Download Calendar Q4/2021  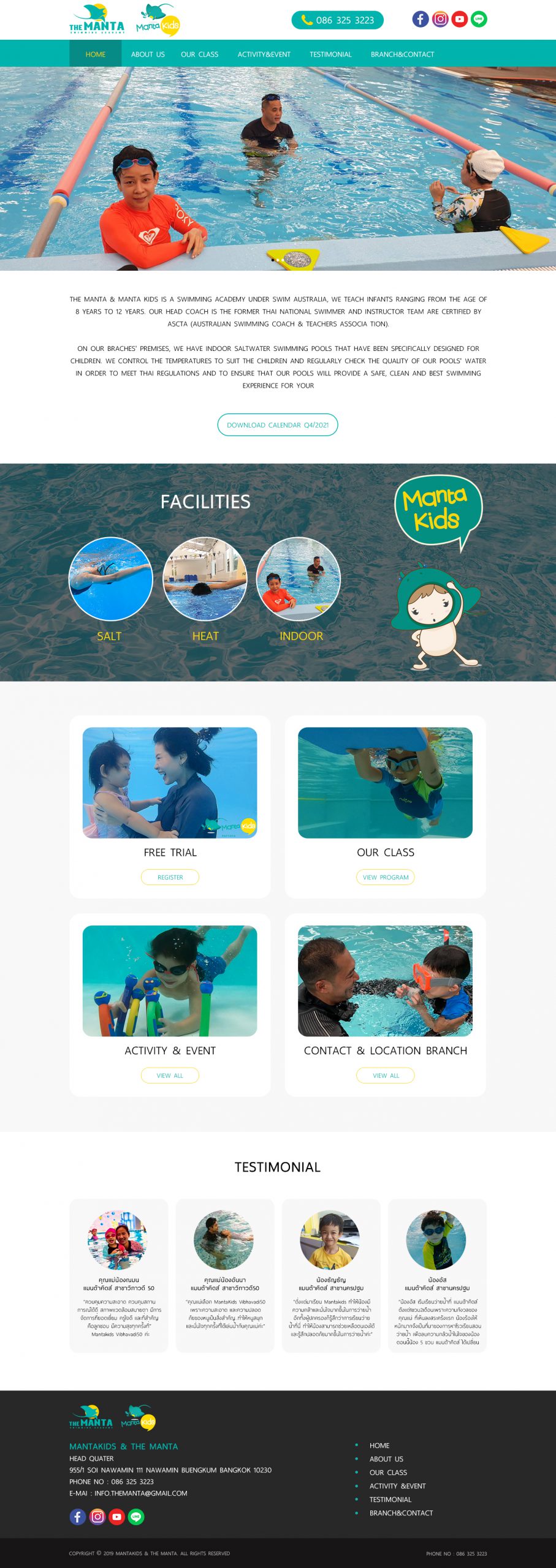[278, 425]
